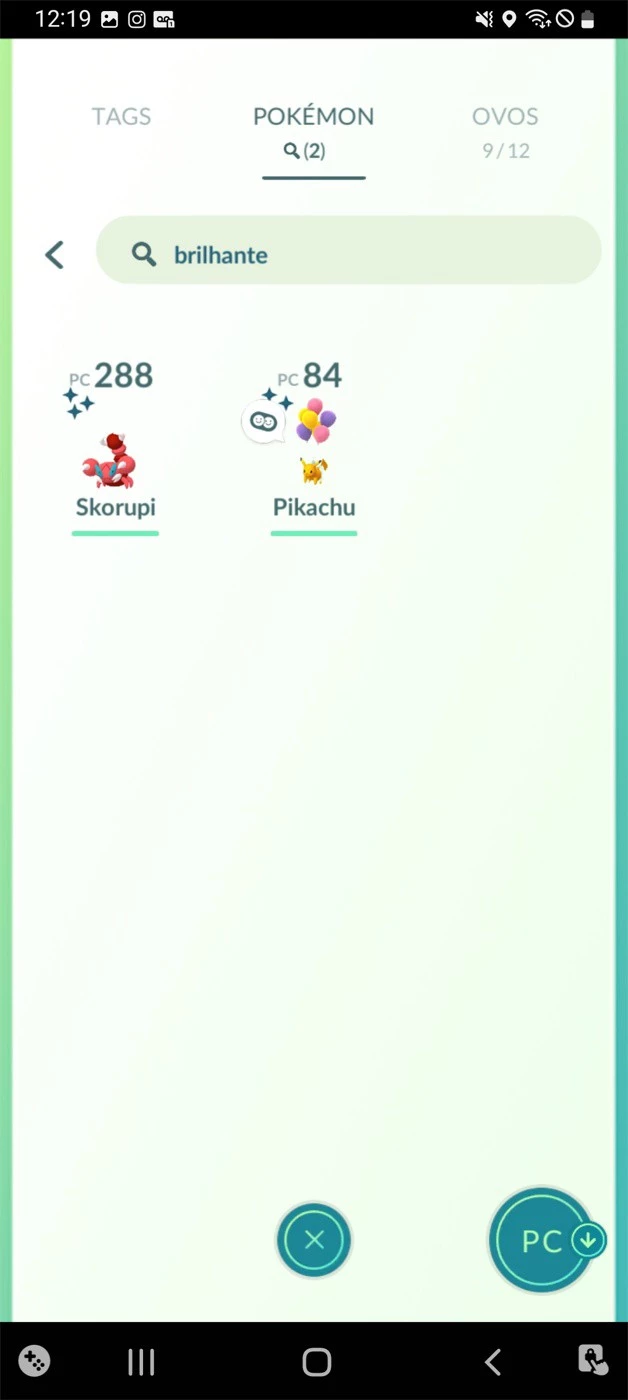Image resolution: width=628 pixels, height=1400 pixels.
Task: Tap the system home button
Action: tap(316, 1361)
